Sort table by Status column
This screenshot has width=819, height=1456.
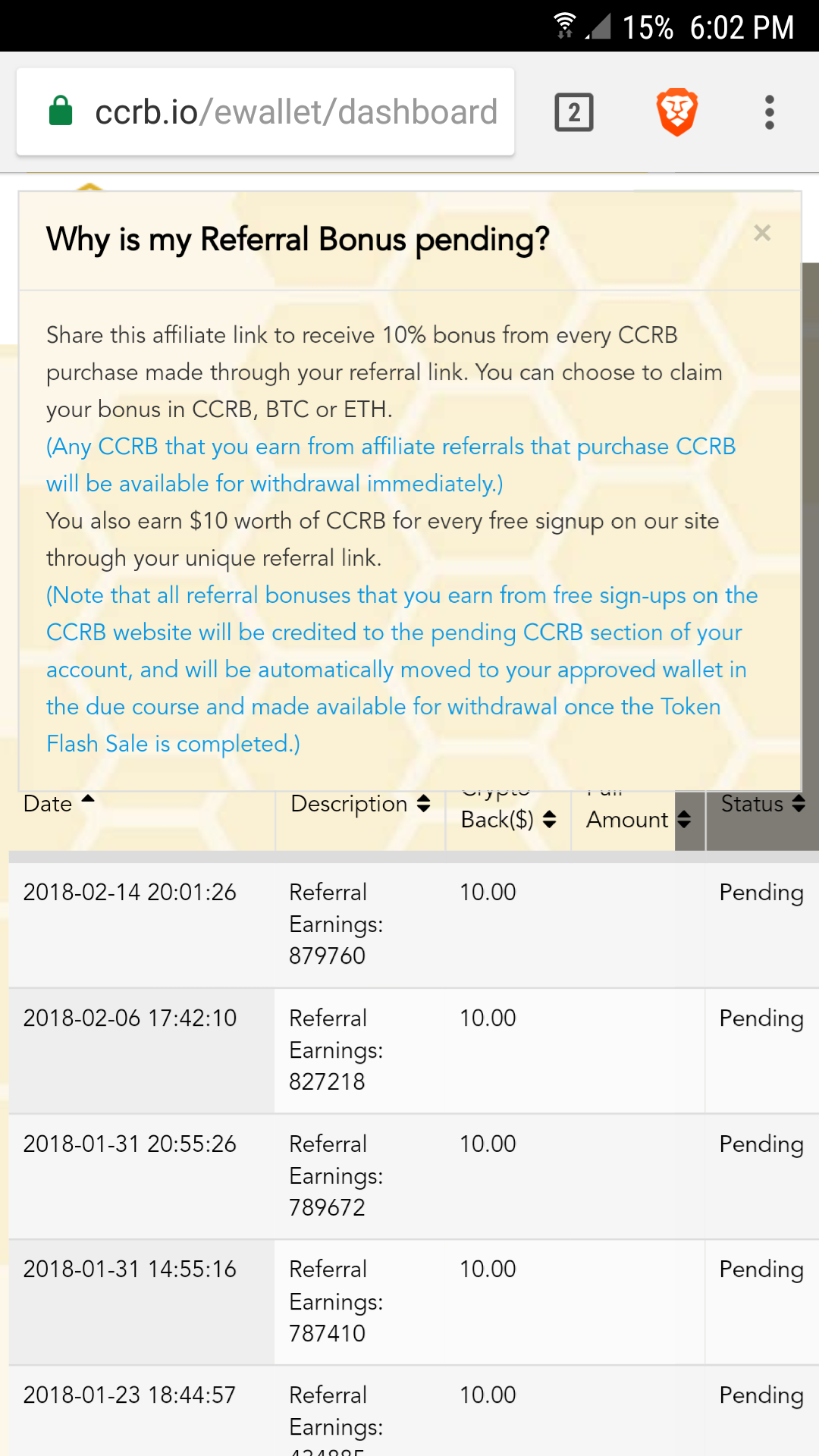(762, 804)
